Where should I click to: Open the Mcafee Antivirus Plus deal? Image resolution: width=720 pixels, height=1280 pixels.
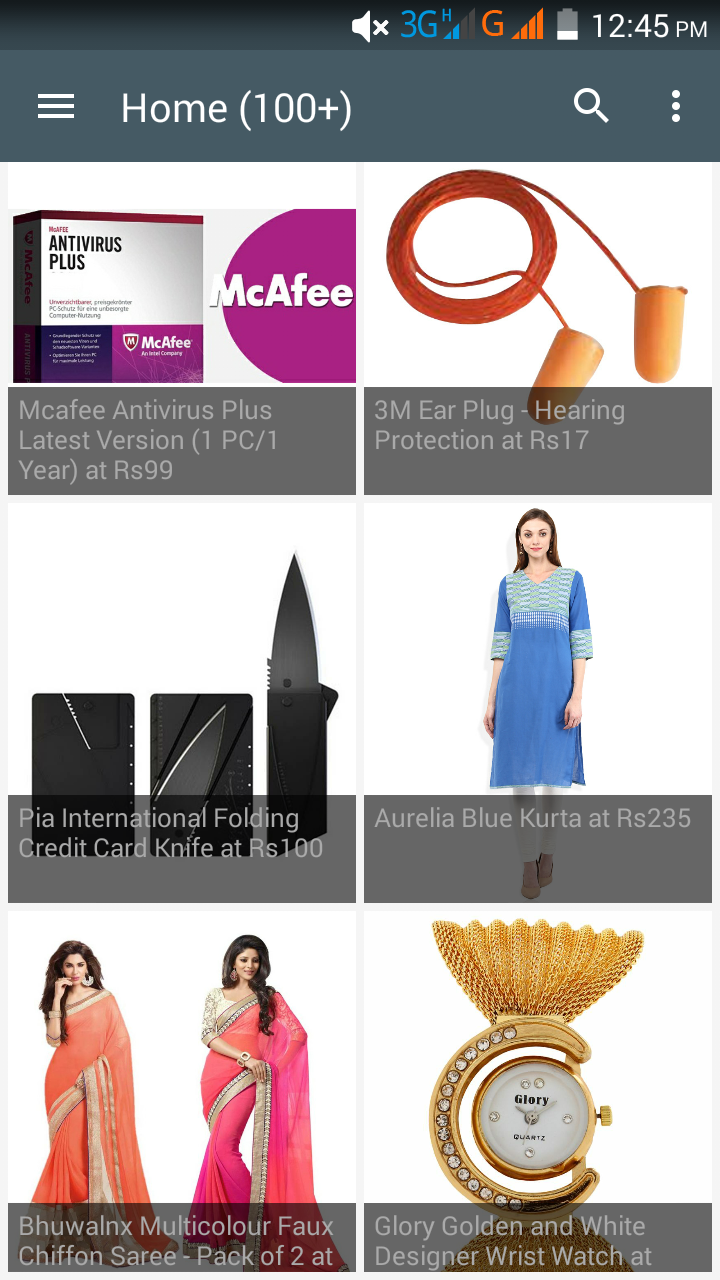tap(182, 330)
